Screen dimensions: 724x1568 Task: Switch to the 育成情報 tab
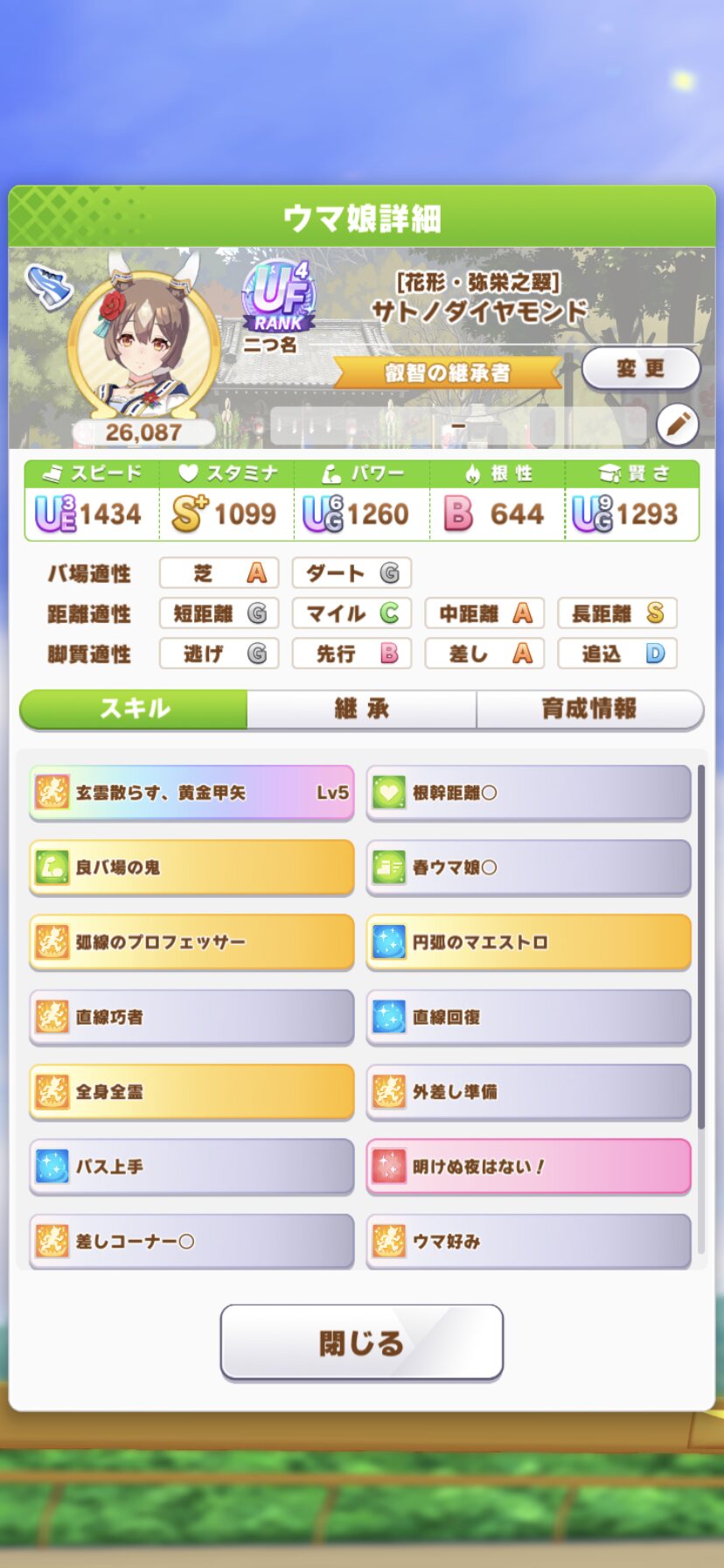589,709
